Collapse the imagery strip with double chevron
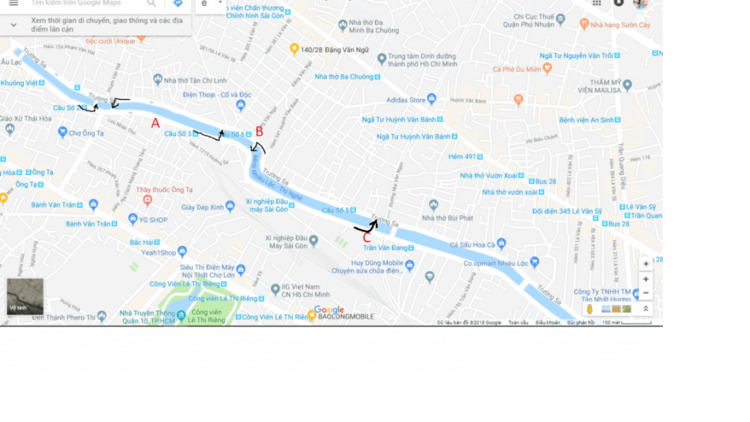The image size is (750, 422). tap(646, 309)
